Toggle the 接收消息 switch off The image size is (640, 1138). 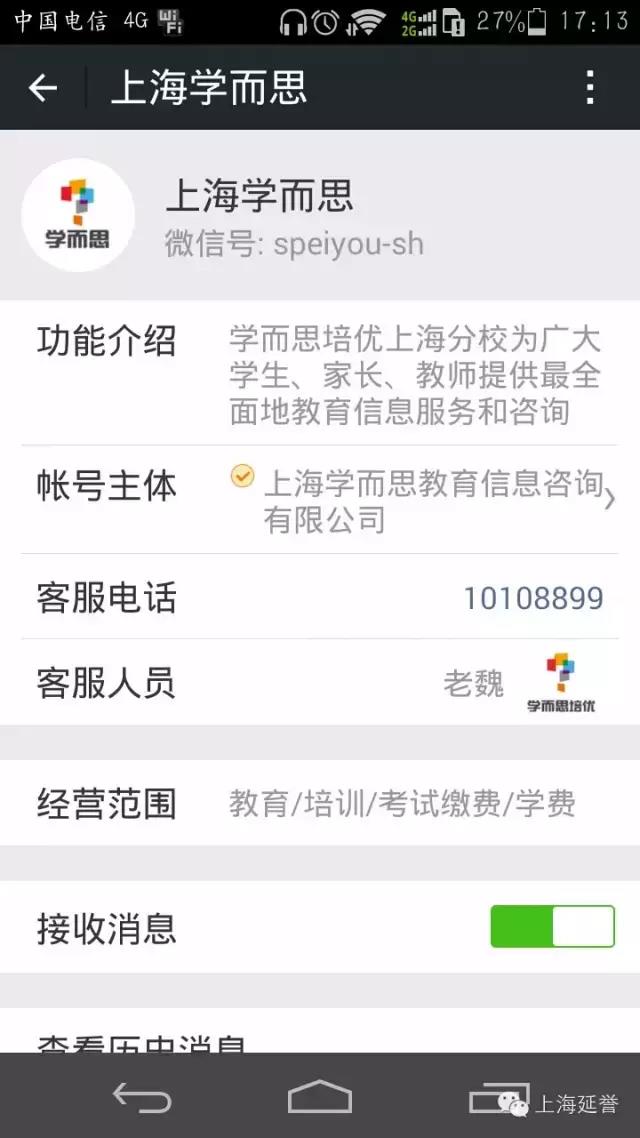pyautogui.click(x=552, y=927)
